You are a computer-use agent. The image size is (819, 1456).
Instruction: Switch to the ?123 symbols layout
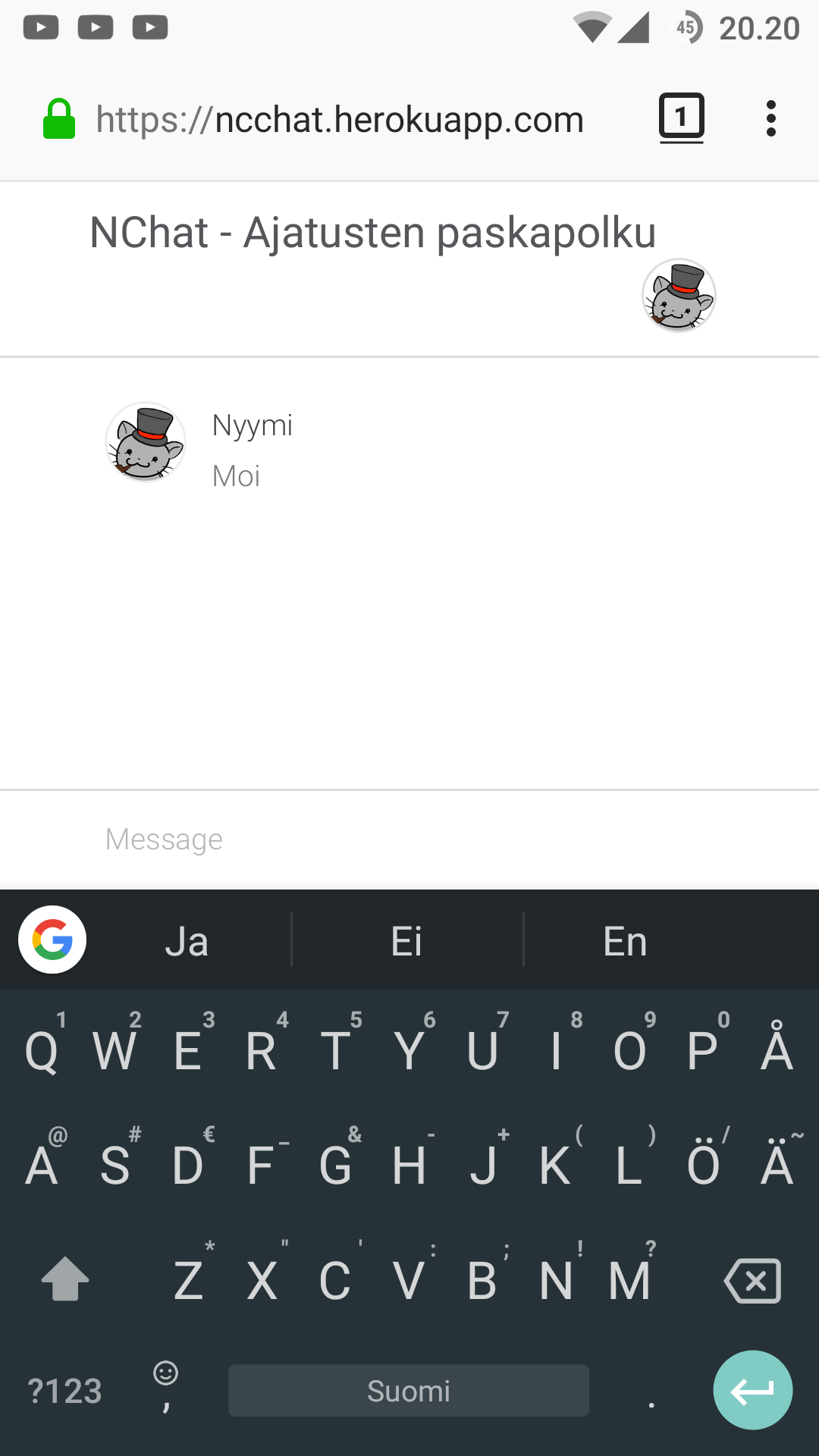[64, 1392]
